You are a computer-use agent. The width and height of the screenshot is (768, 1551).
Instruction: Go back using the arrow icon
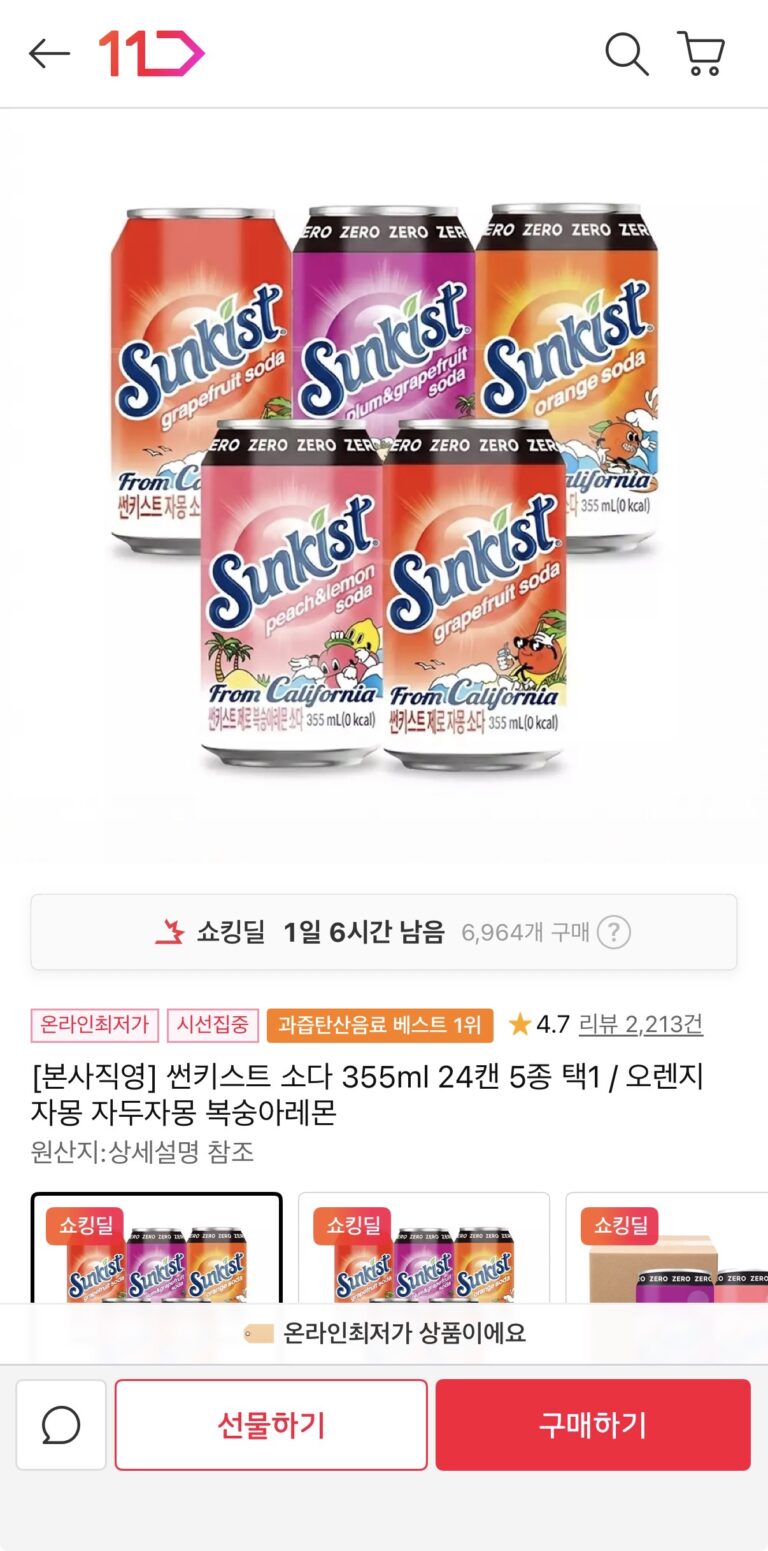pyautogui.click(x=49, y=54)
